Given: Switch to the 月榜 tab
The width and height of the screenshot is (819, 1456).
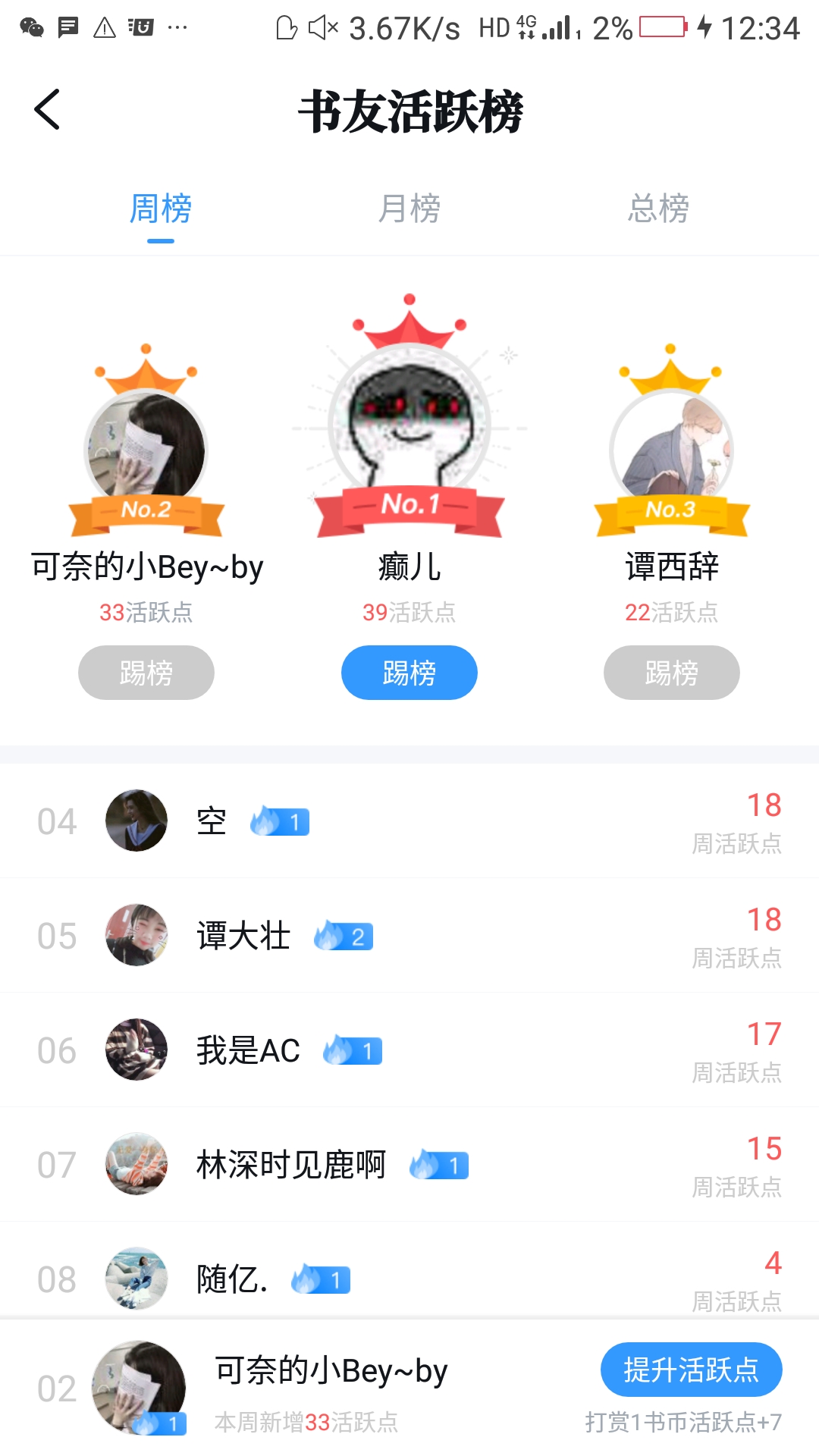Looking at the screenshot, I should pyautogui.click(x=409, y=209).
